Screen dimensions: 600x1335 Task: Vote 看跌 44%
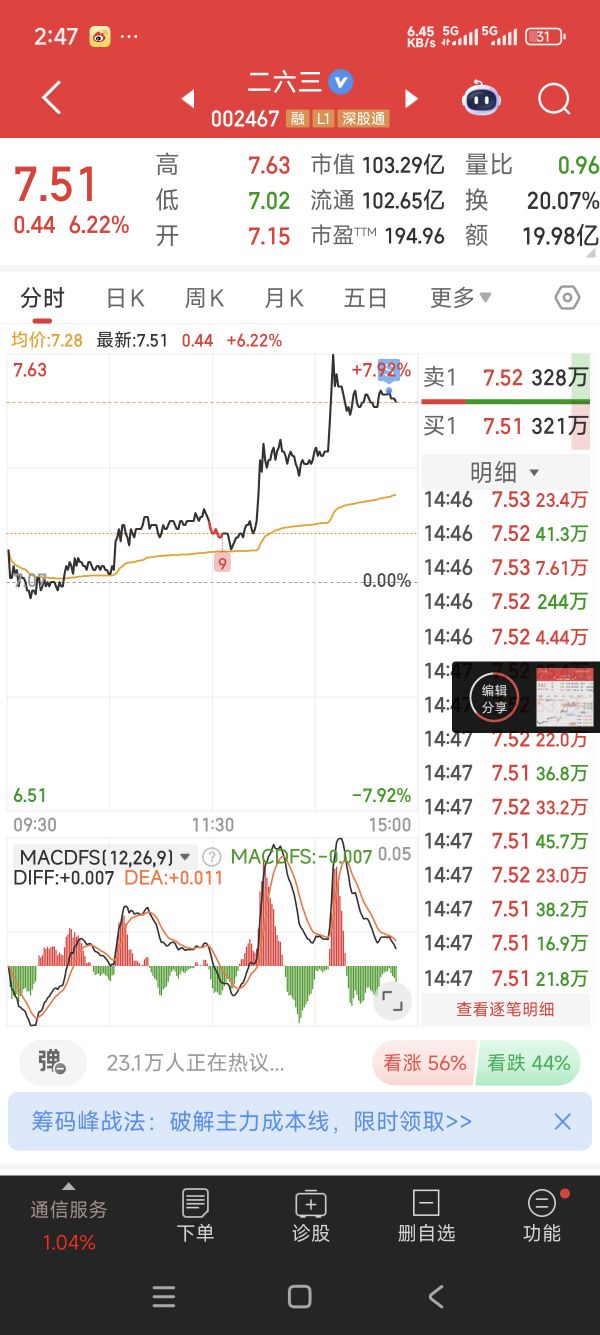(x=529, y=1064)
